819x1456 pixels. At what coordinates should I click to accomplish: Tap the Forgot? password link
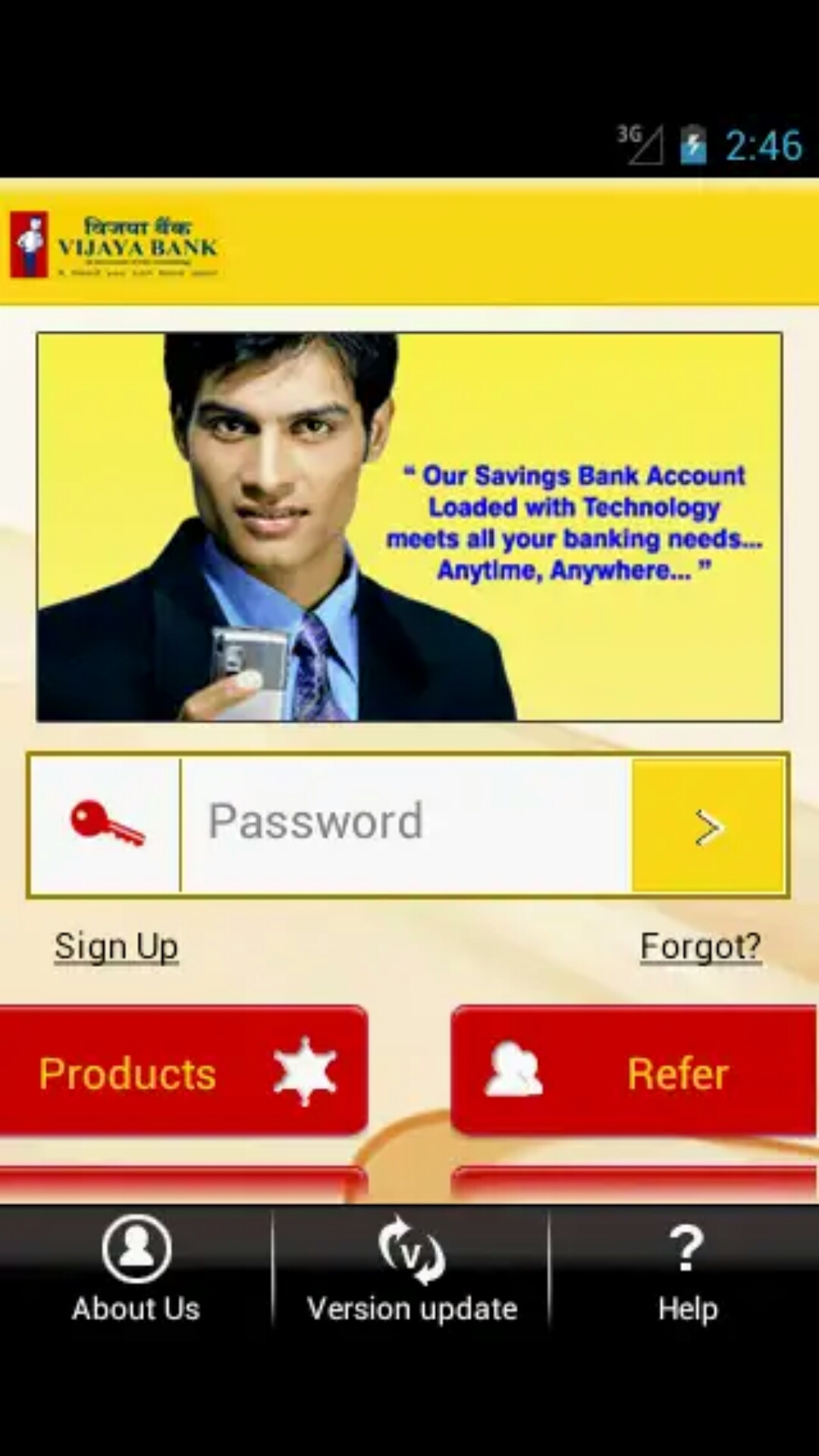tap(701, 946)
